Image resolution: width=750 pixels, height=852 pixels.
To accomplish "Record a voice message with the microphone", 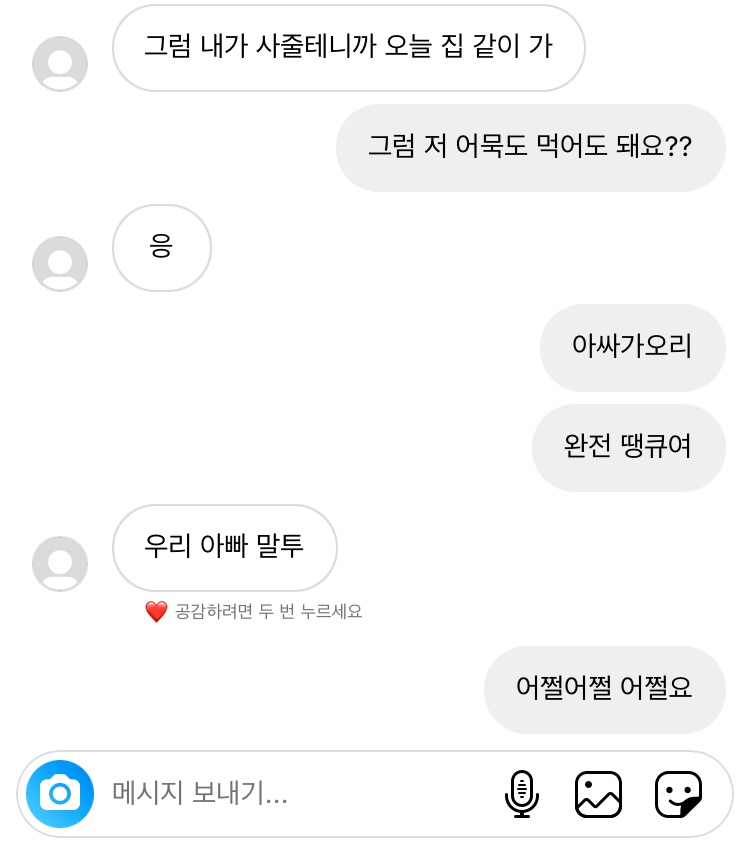I will click(x=521, y=794).
